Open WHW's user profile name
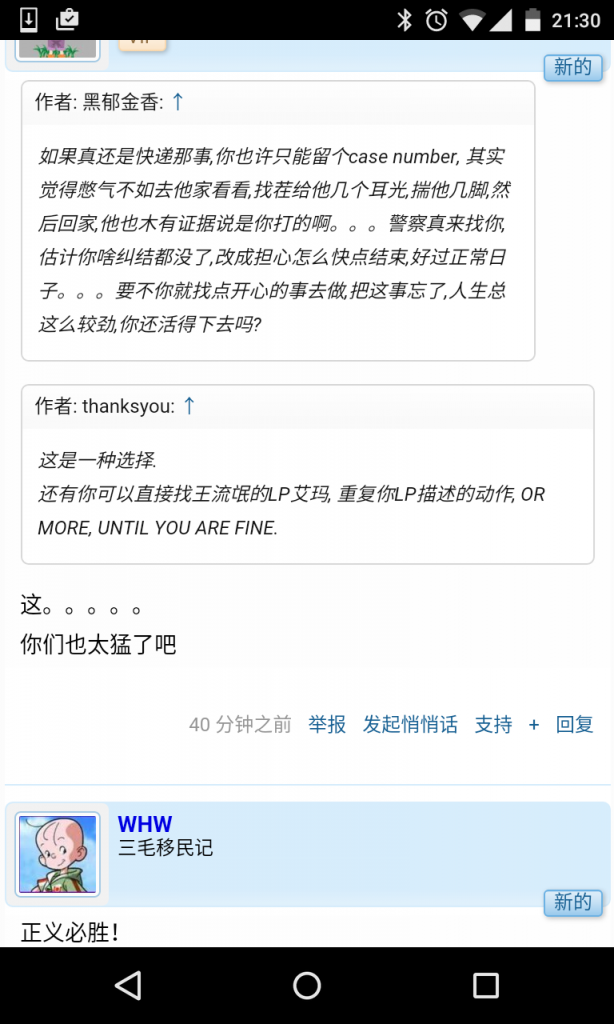Image resolution: width=614 pixels, height=1024 pixels. [x=145, y=824]
